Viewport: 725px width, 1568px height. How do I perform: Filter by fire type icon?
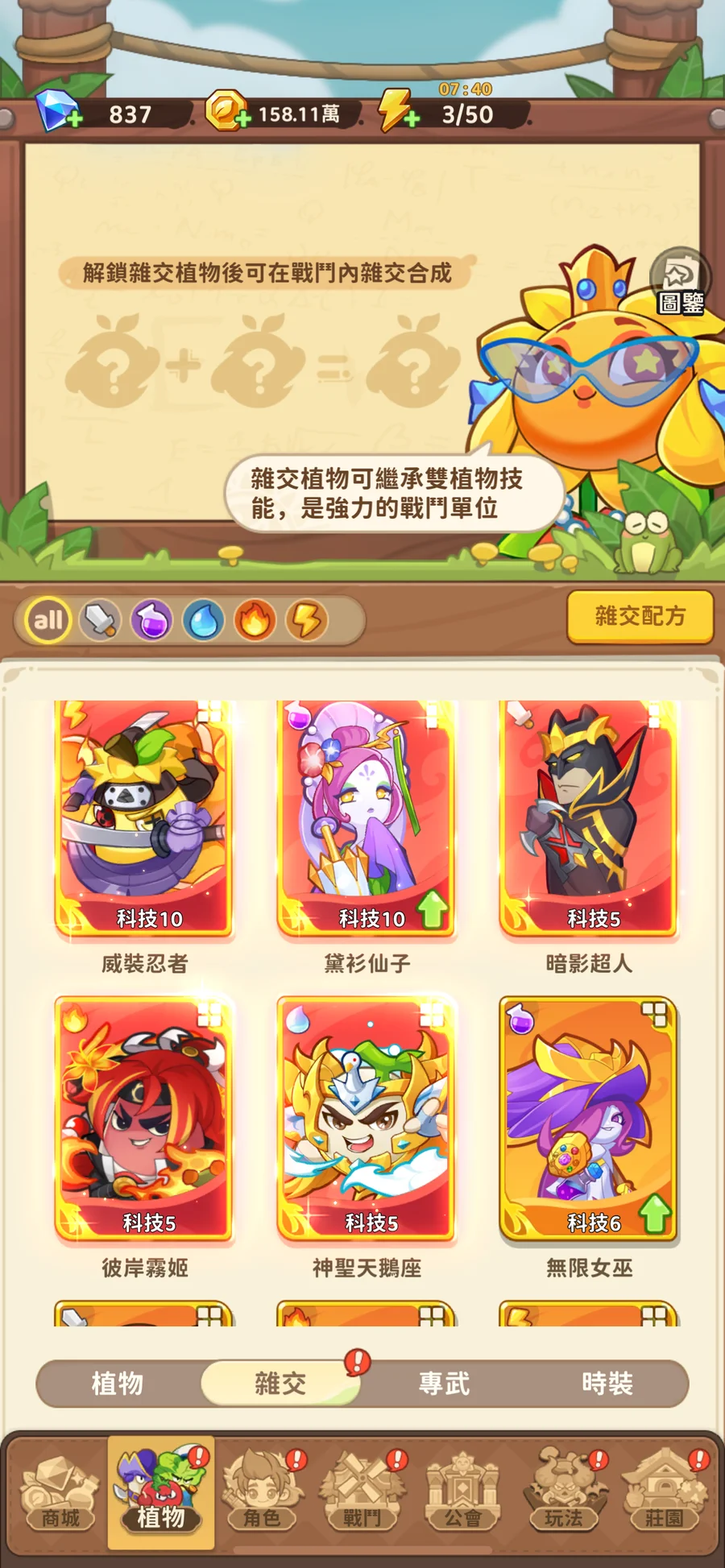pyautogui.click(x=255, y=620)
